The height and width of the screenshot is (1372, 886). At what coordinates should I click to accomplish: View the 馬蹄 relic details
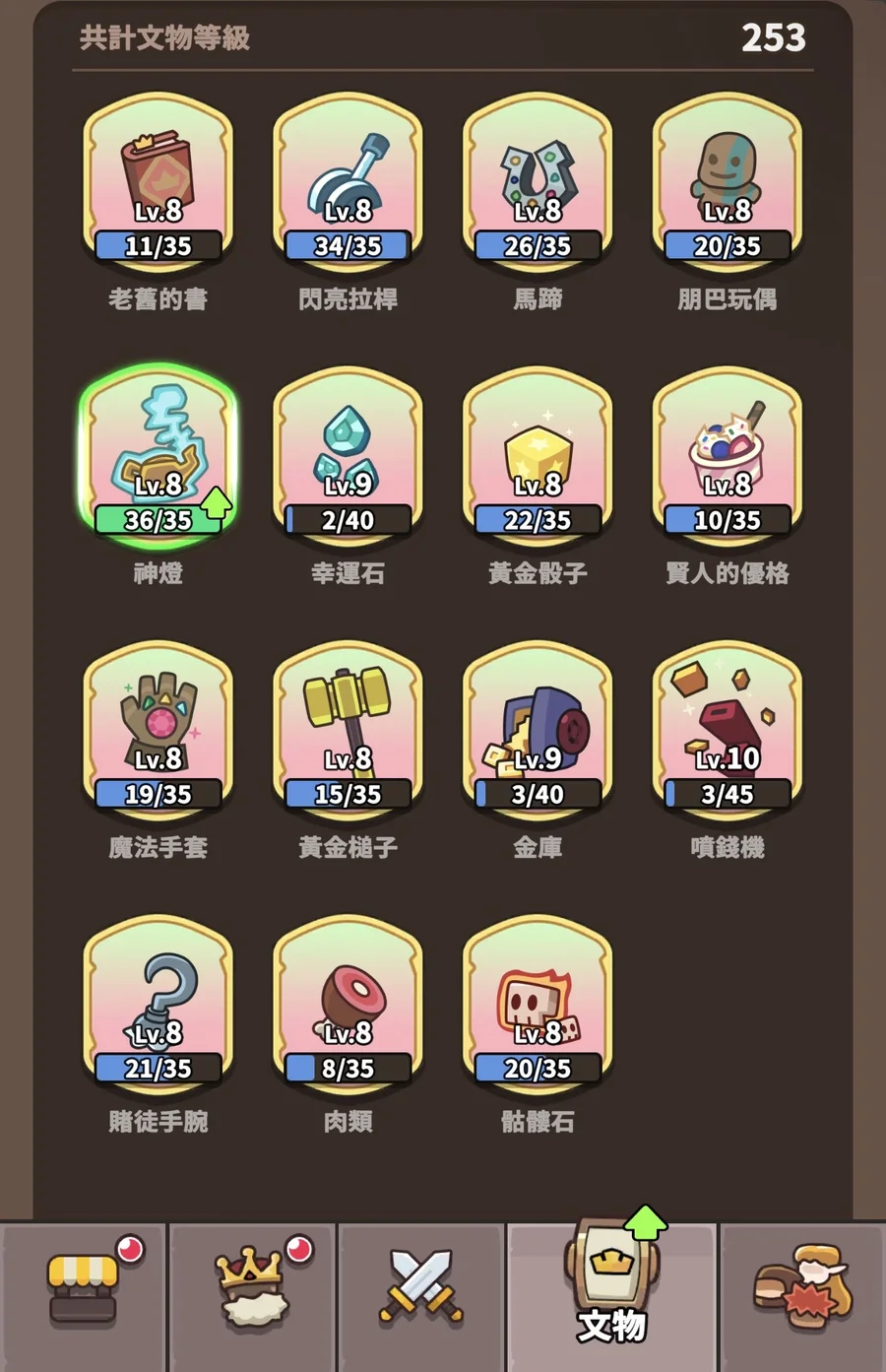pos(538,183)
